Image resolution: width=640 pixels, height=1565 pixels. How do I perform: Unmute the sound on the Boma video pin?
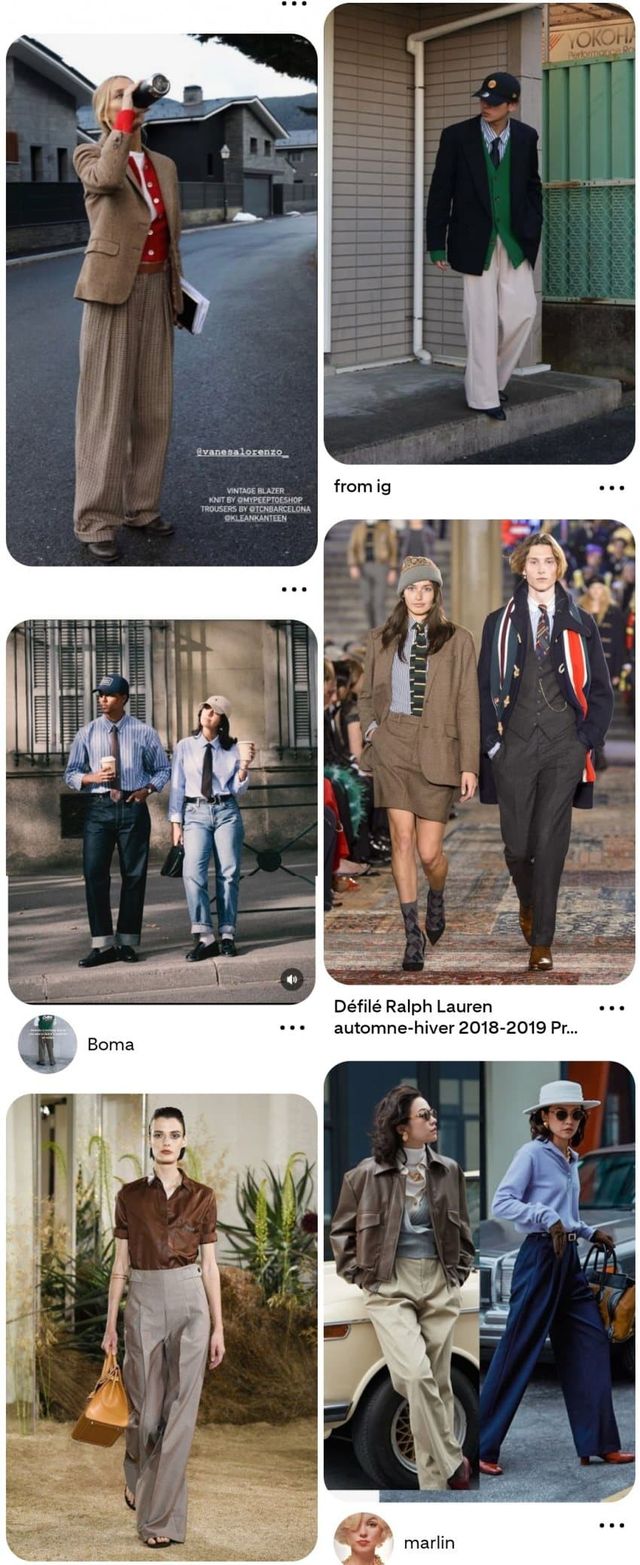pos(291,979)
